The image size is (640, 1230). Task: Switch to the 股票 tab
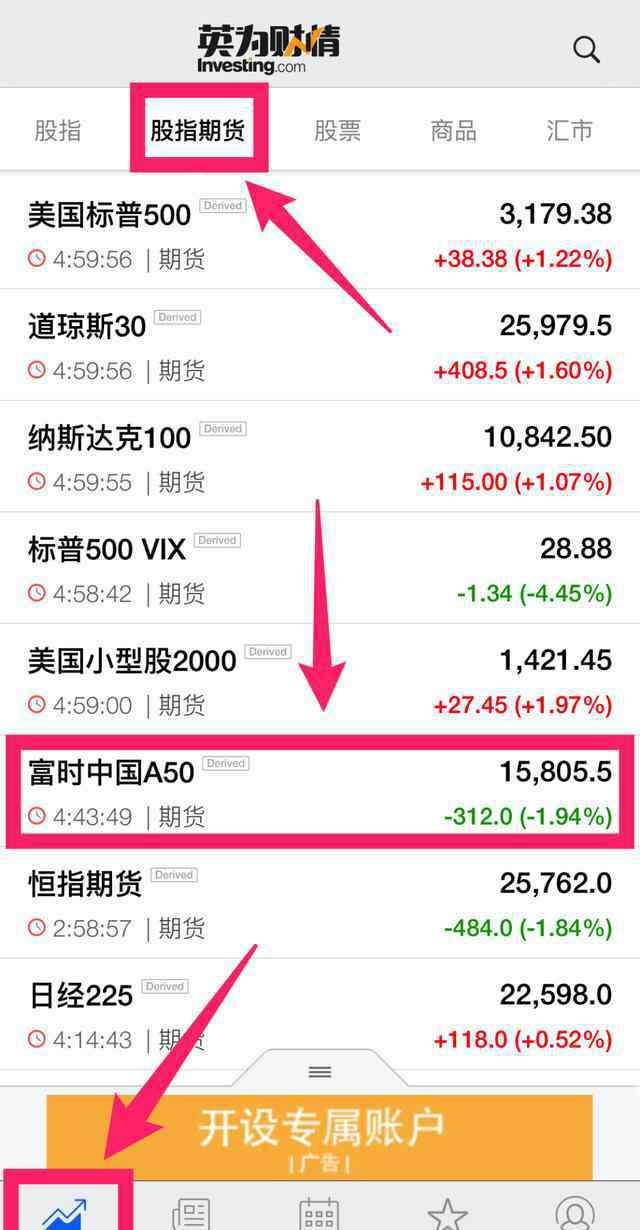pos(337,131)
